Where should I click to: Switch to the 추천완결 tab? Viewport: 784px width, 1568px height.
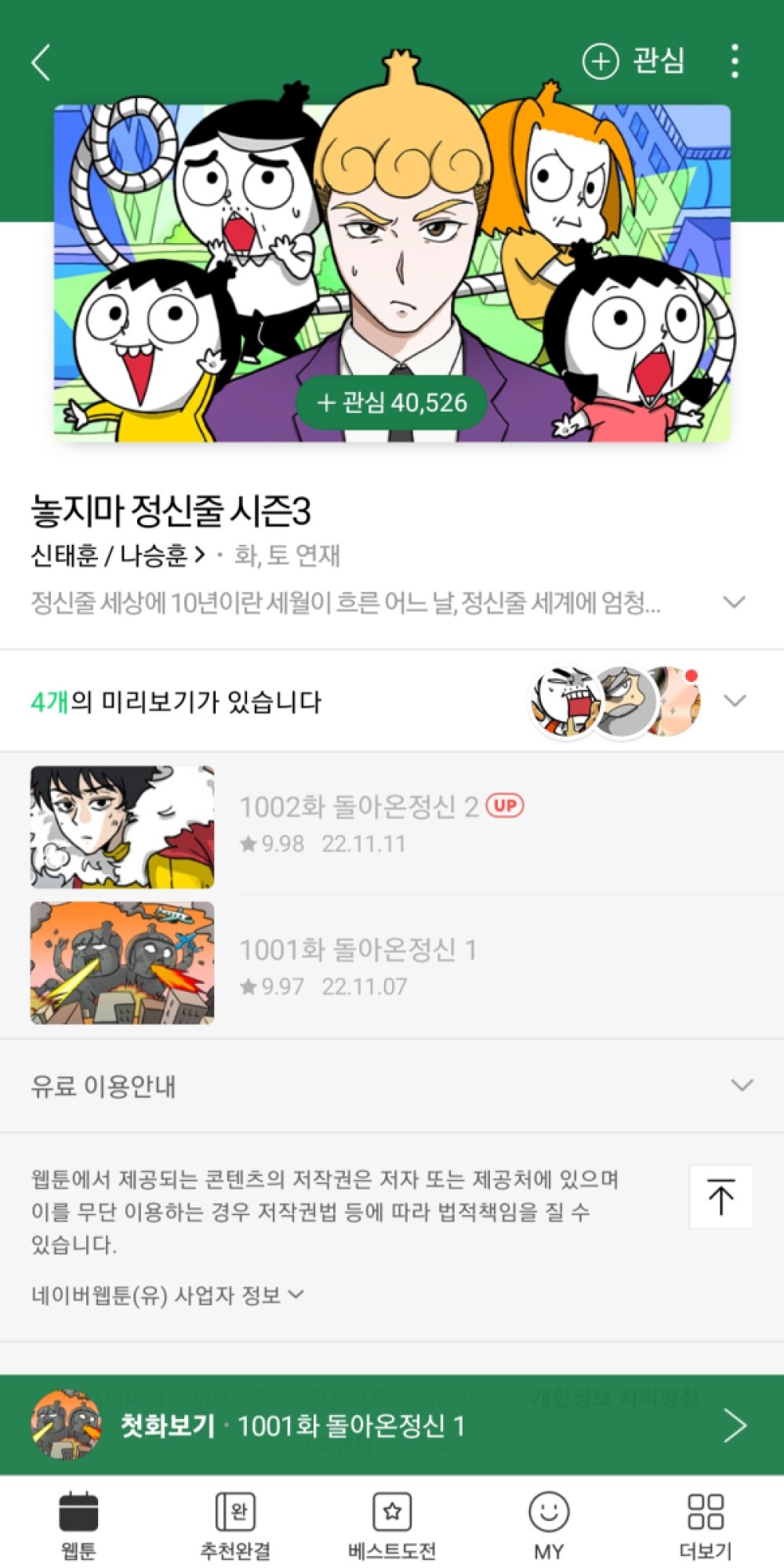coord(235,1525)
